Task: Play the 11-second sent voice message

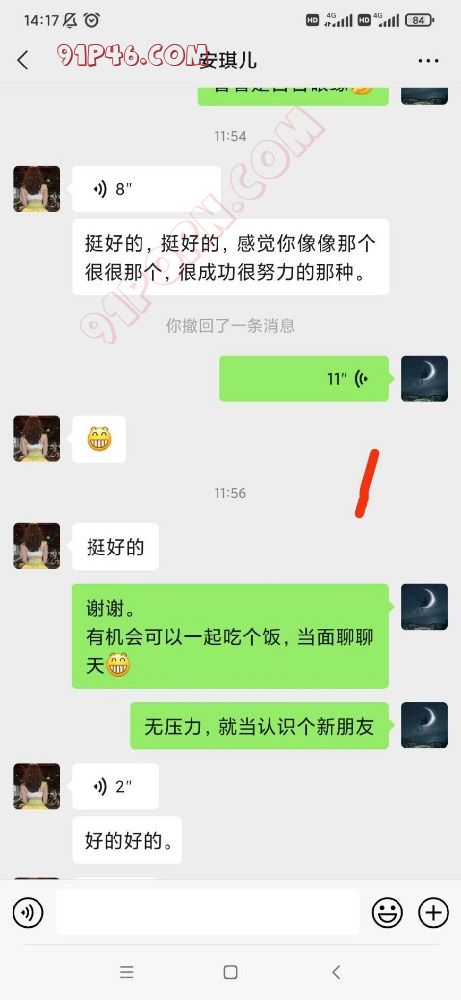Action: tap(304, 379)
